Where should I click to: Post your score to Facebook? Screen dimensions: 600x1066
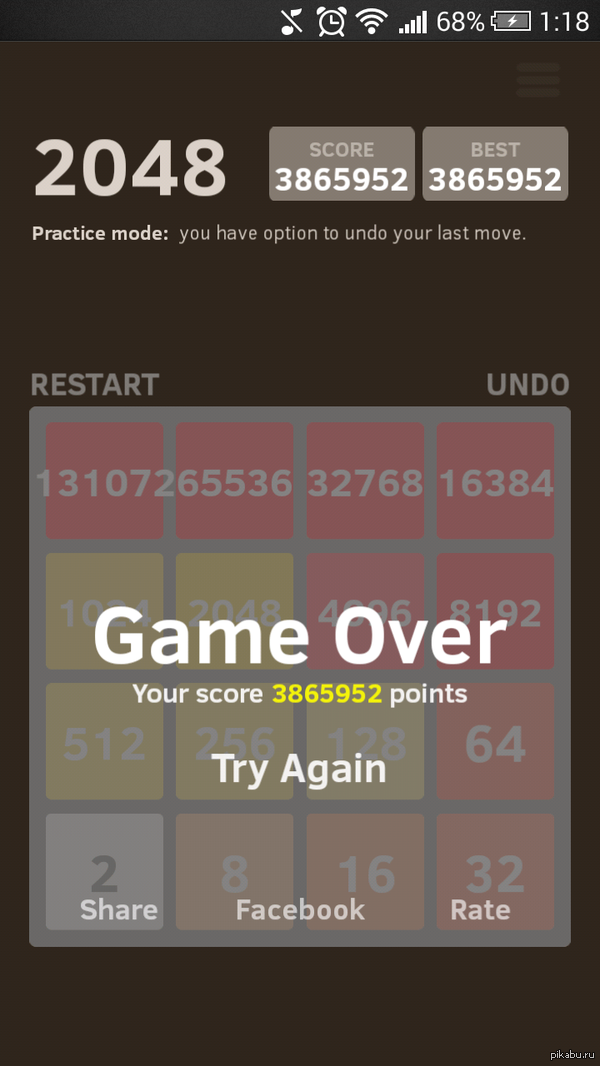(300, 909)
